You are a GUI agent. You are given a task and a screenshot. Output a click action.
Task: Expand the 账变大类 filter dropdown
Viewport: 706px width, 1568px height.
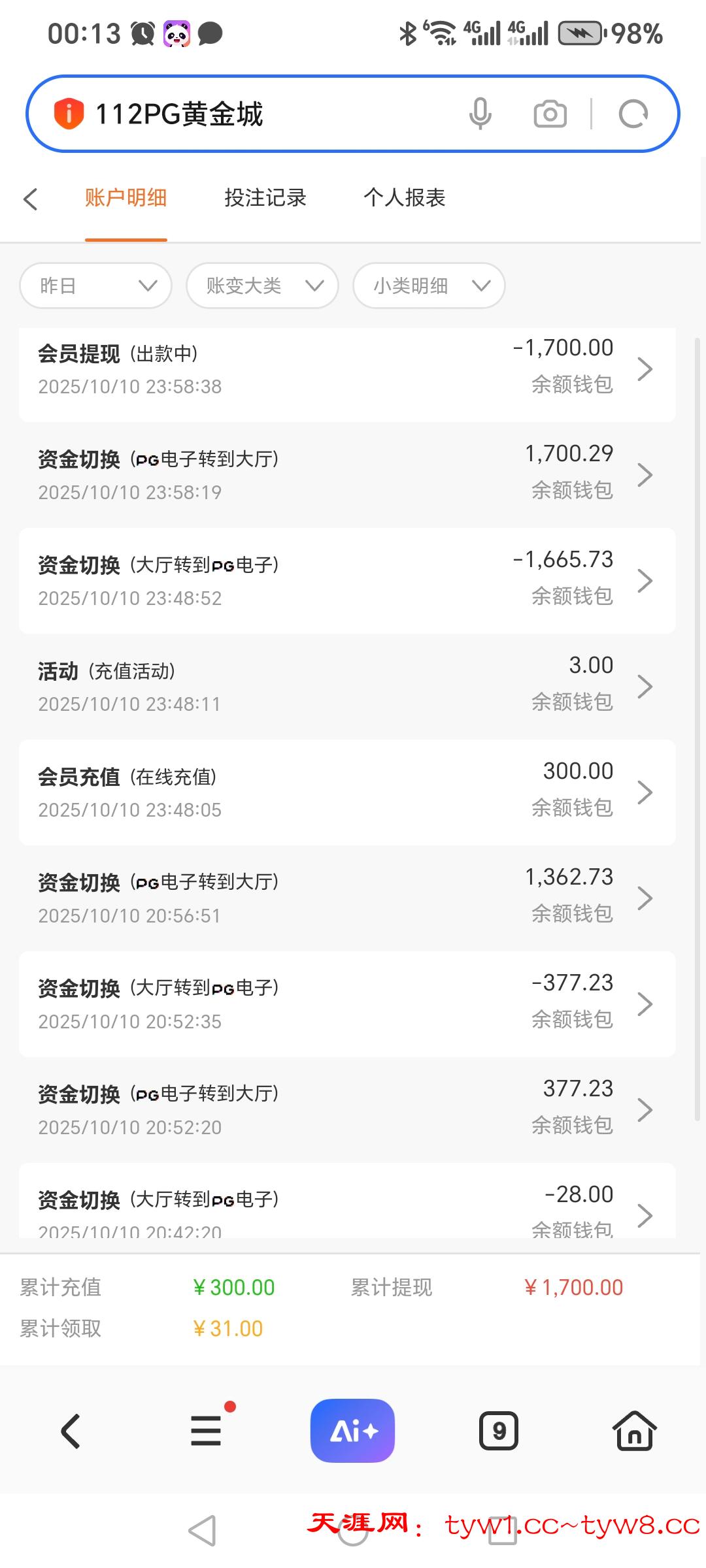(x=262, y=286)
